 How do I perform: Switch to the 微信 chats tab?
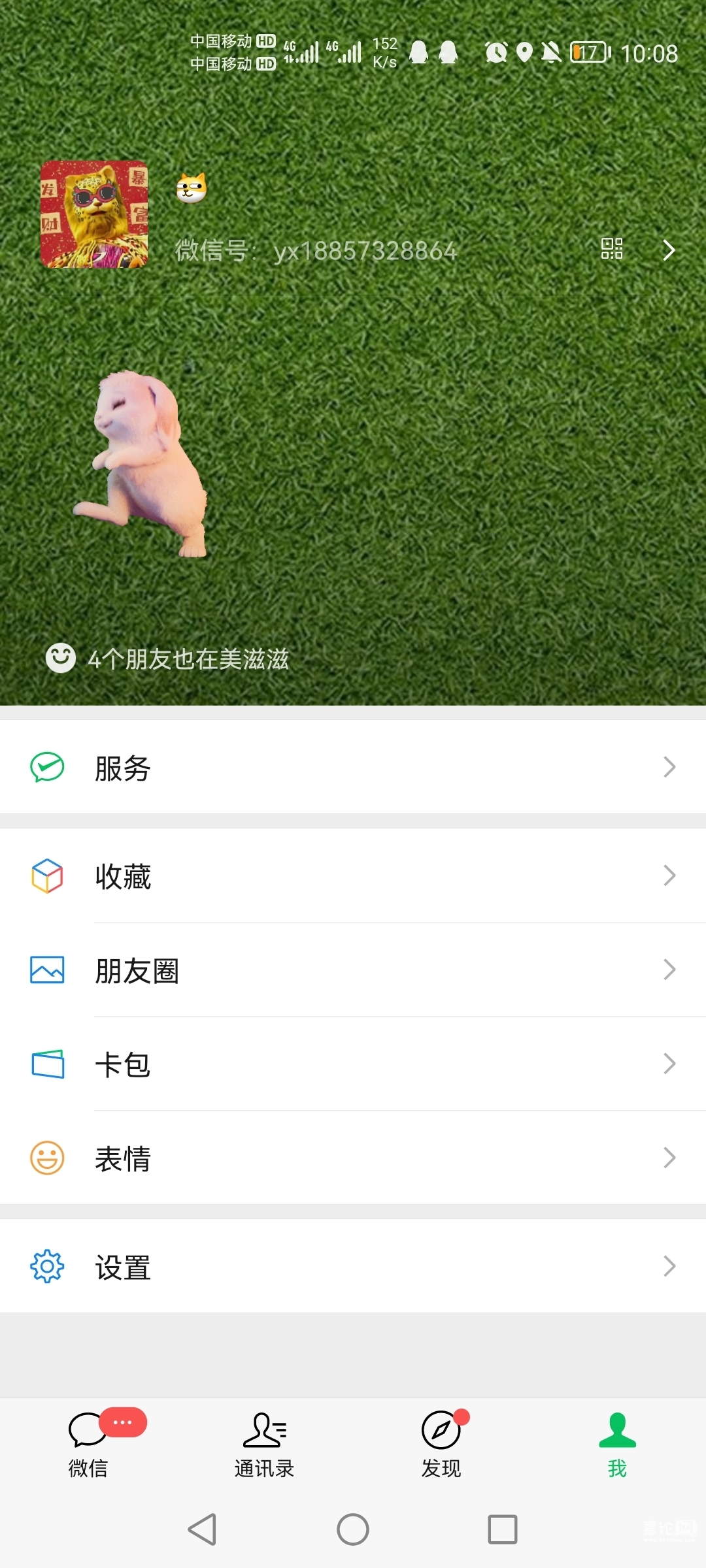(88, 1443)
